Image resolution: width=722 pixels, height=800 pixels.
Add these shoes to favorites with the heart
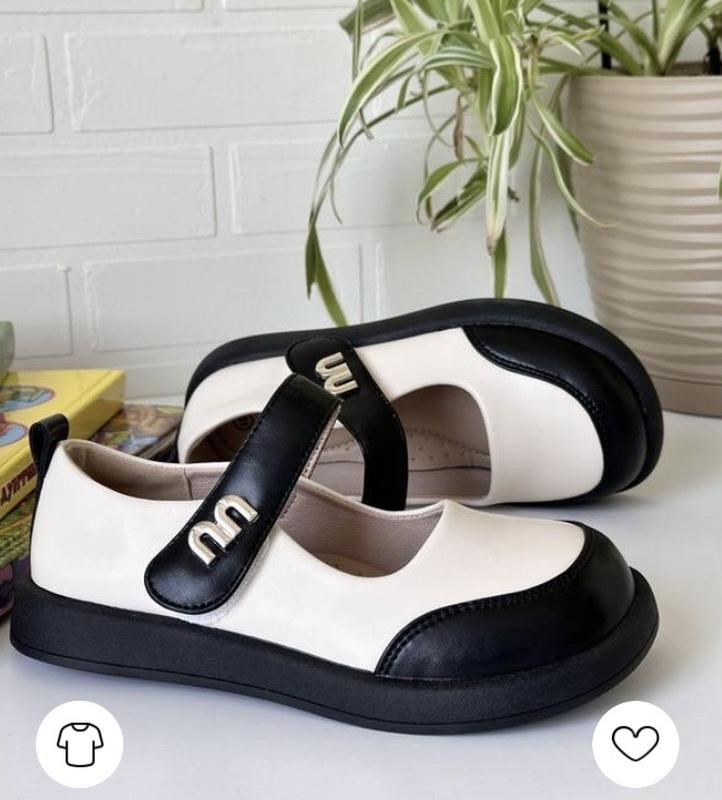point(635,743)
